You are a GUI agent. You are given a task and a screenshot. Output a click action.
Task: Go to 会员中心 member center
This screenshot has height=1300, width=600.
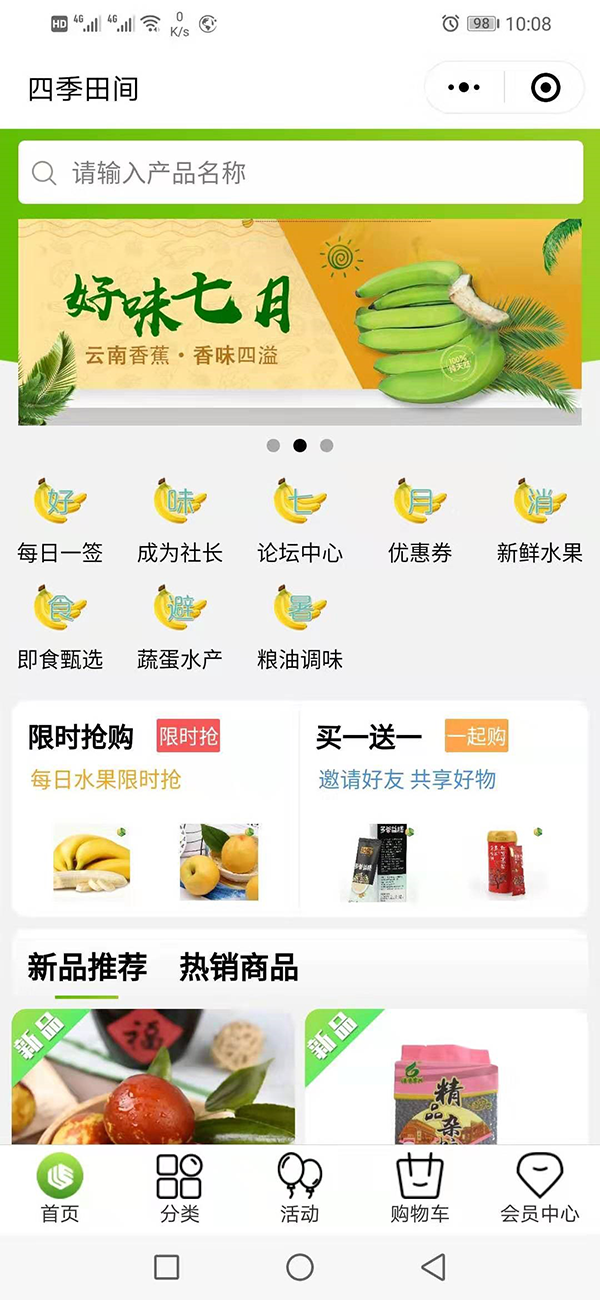coord(540,1188)
